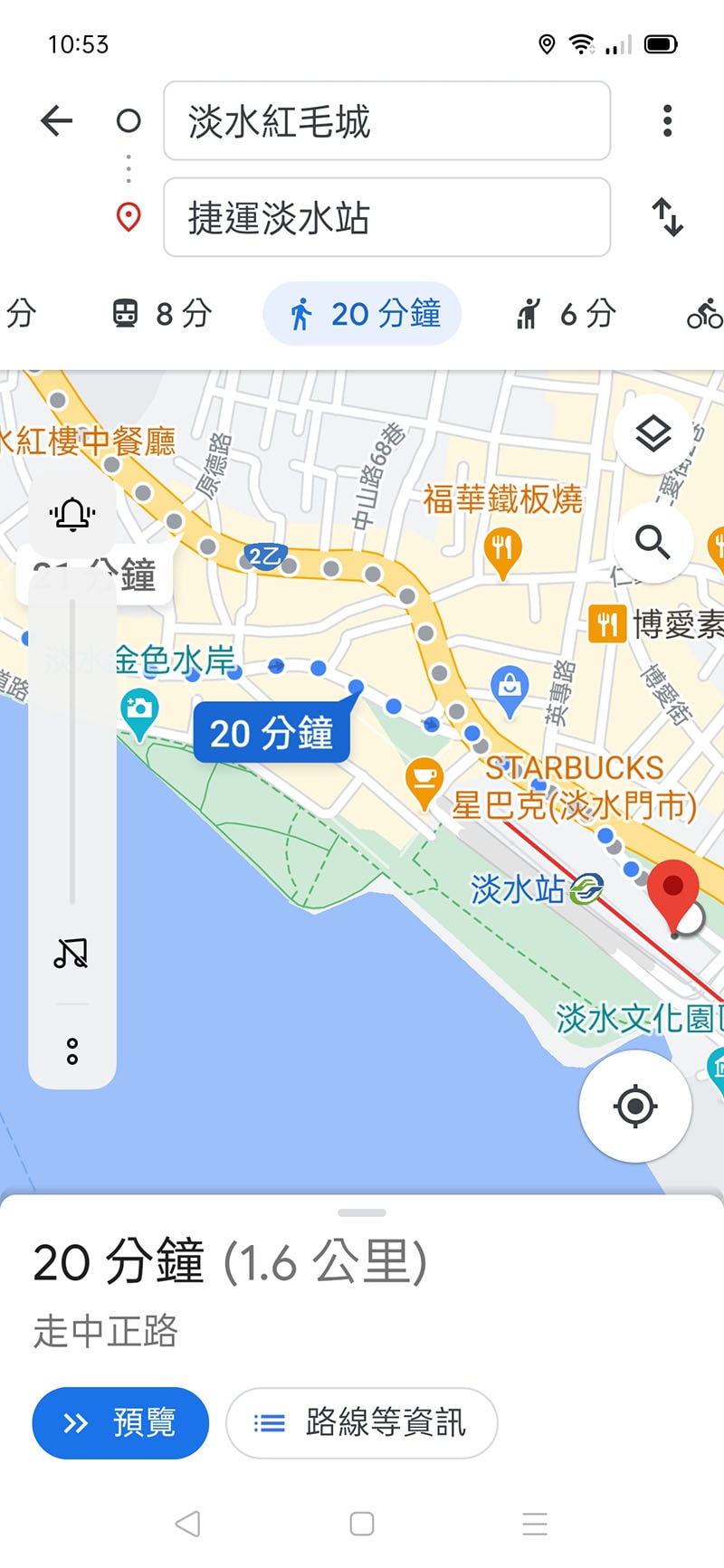Image resolution: width=724 pixels, height=1568 pixels.
Task: Select the cycling route mode tab
Action: (704, 314)
